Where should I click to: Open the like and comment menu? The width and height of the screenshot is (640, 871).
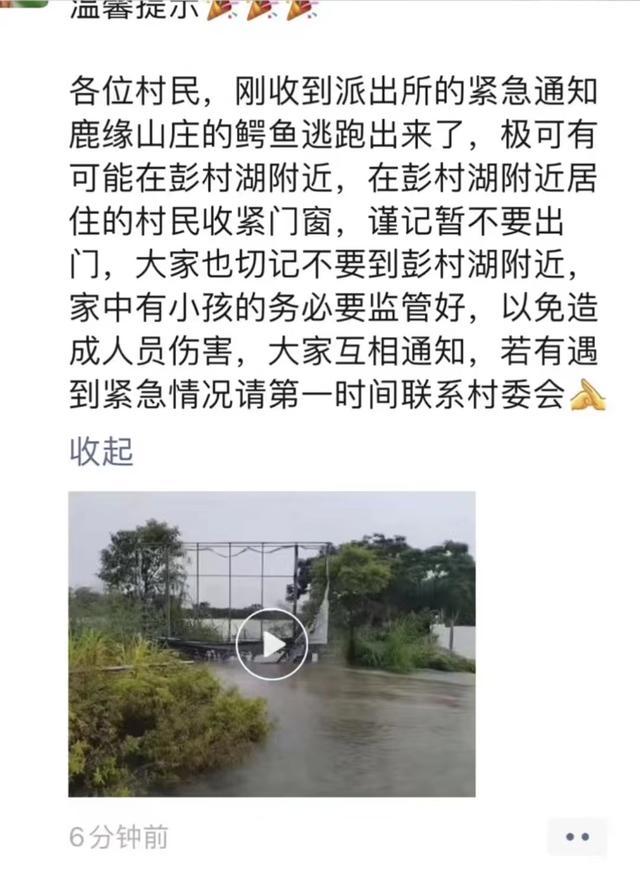(x=577, y=836)
